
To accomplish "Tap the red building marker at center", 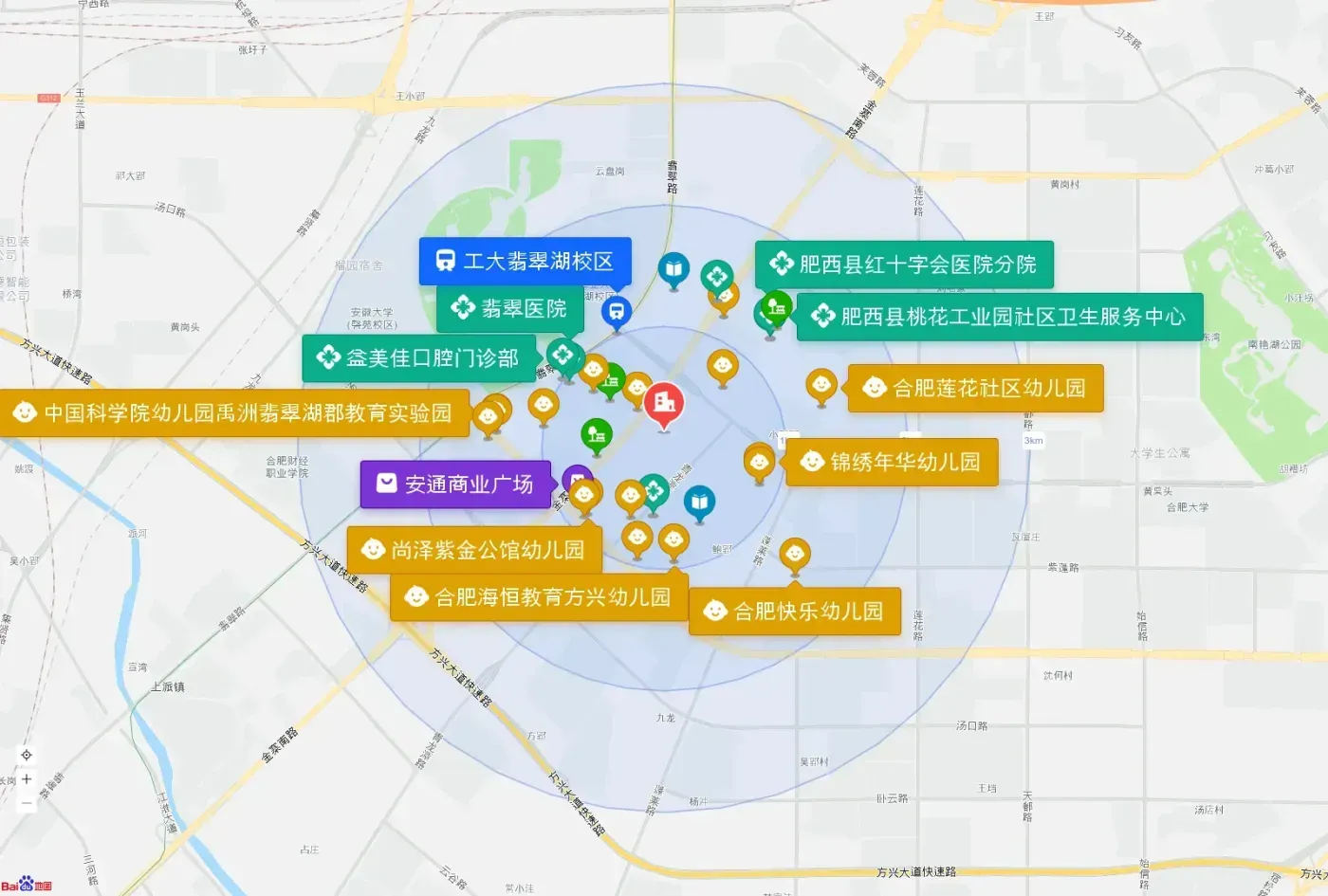I will [664, 406].
